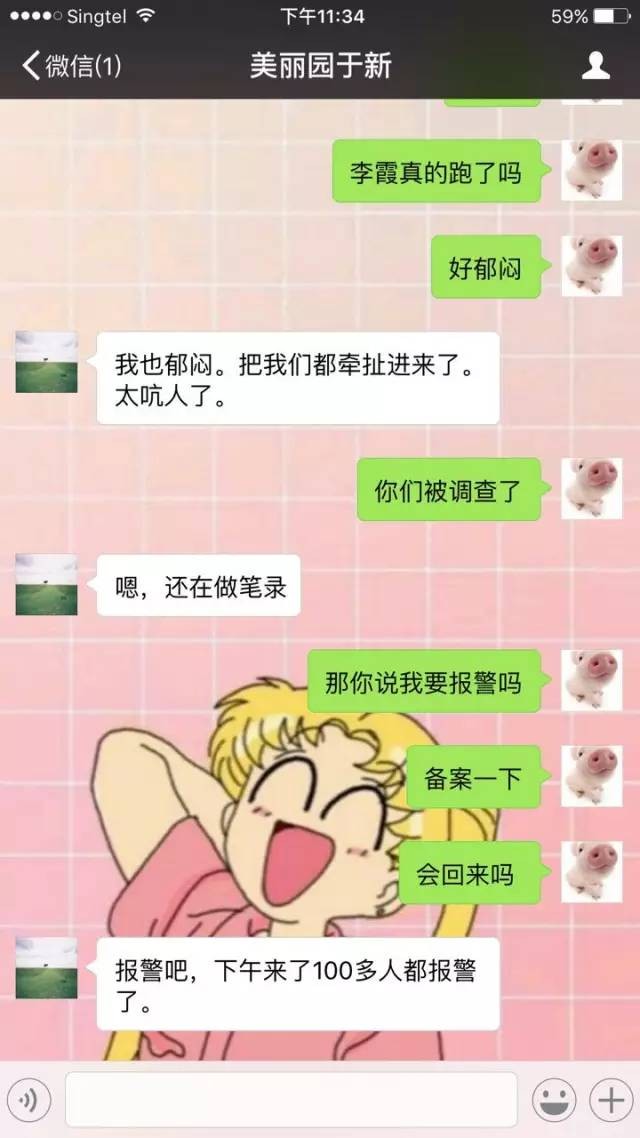640x1138 pixels.
Task: Tap the landscape avatar beside 我也郁闷
Action: tap(46, 362)
